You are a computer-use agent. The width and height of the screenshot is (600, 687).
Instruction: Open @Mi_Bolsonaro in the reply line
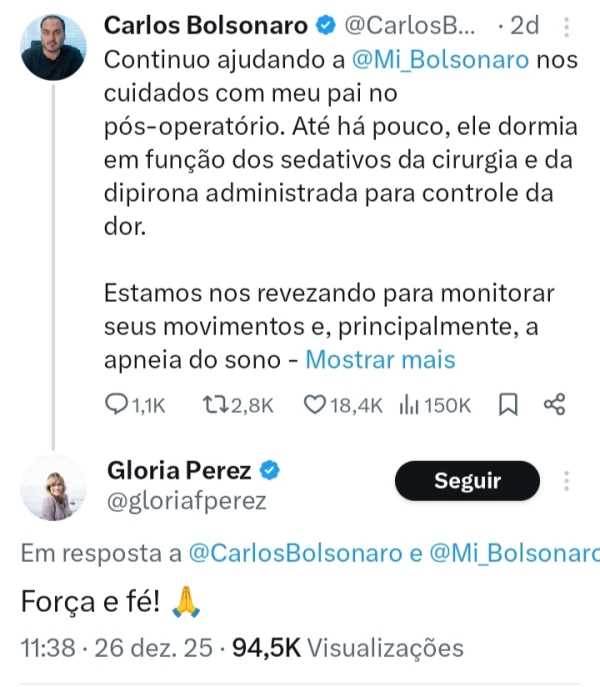[x=514, y=553]
